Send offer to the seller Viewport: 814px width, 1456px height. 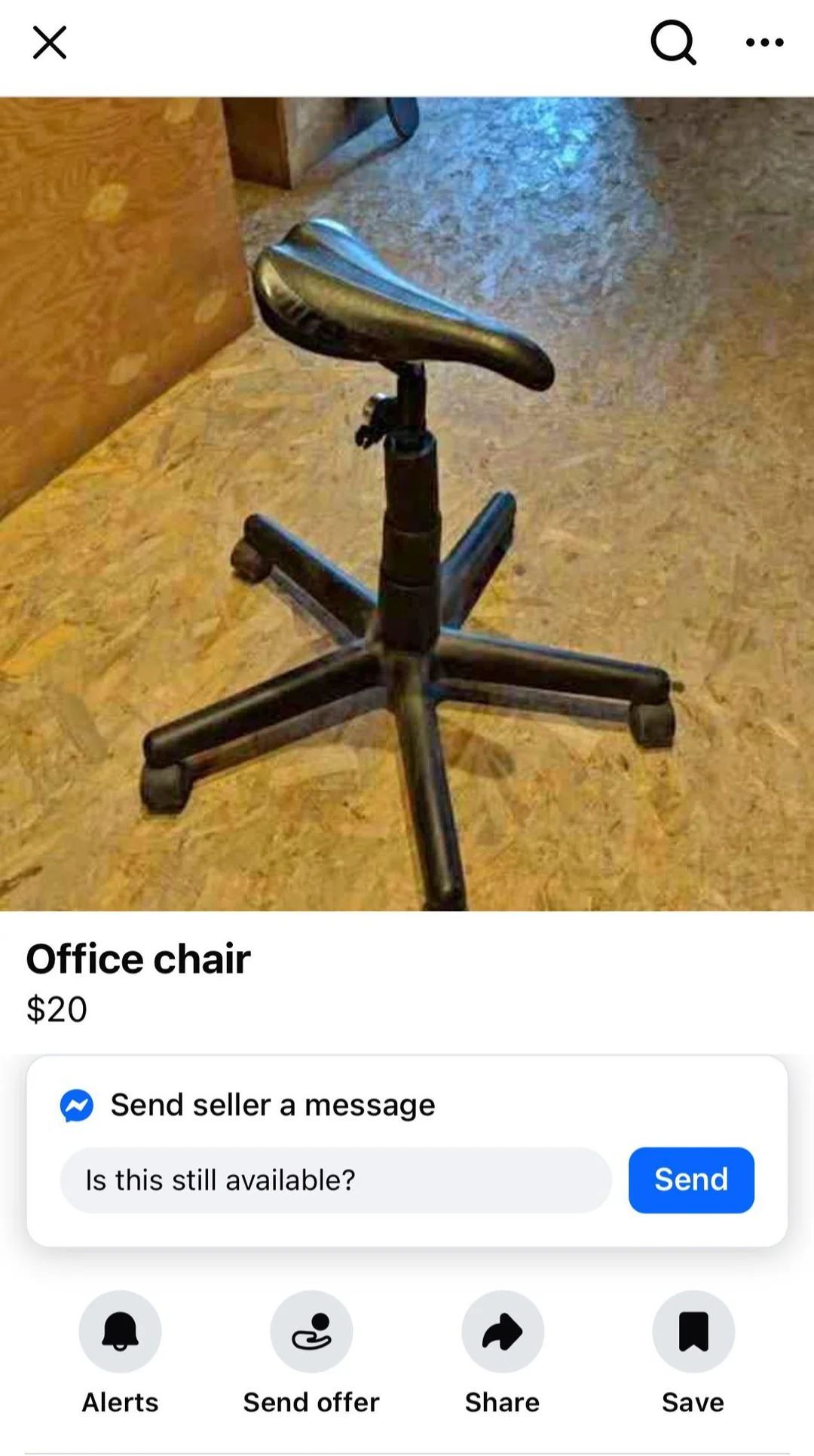[x=311, y=1332]
